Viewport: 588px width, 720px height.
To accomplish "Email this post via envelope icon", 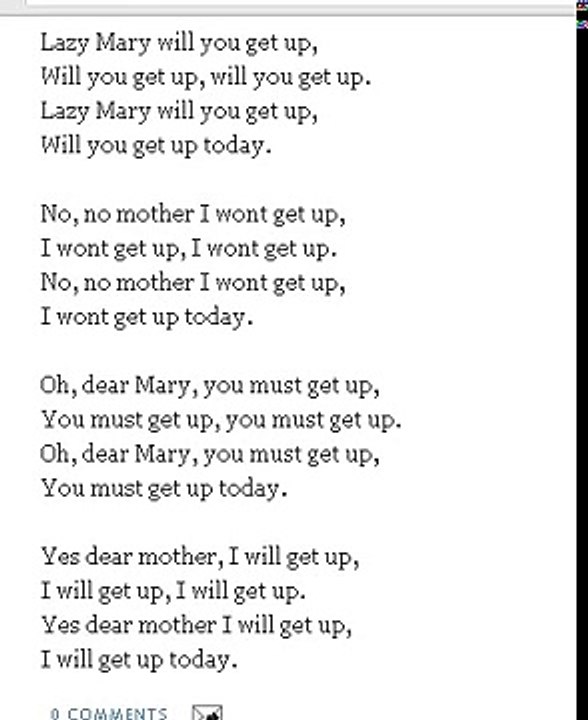I will (207, 713).
